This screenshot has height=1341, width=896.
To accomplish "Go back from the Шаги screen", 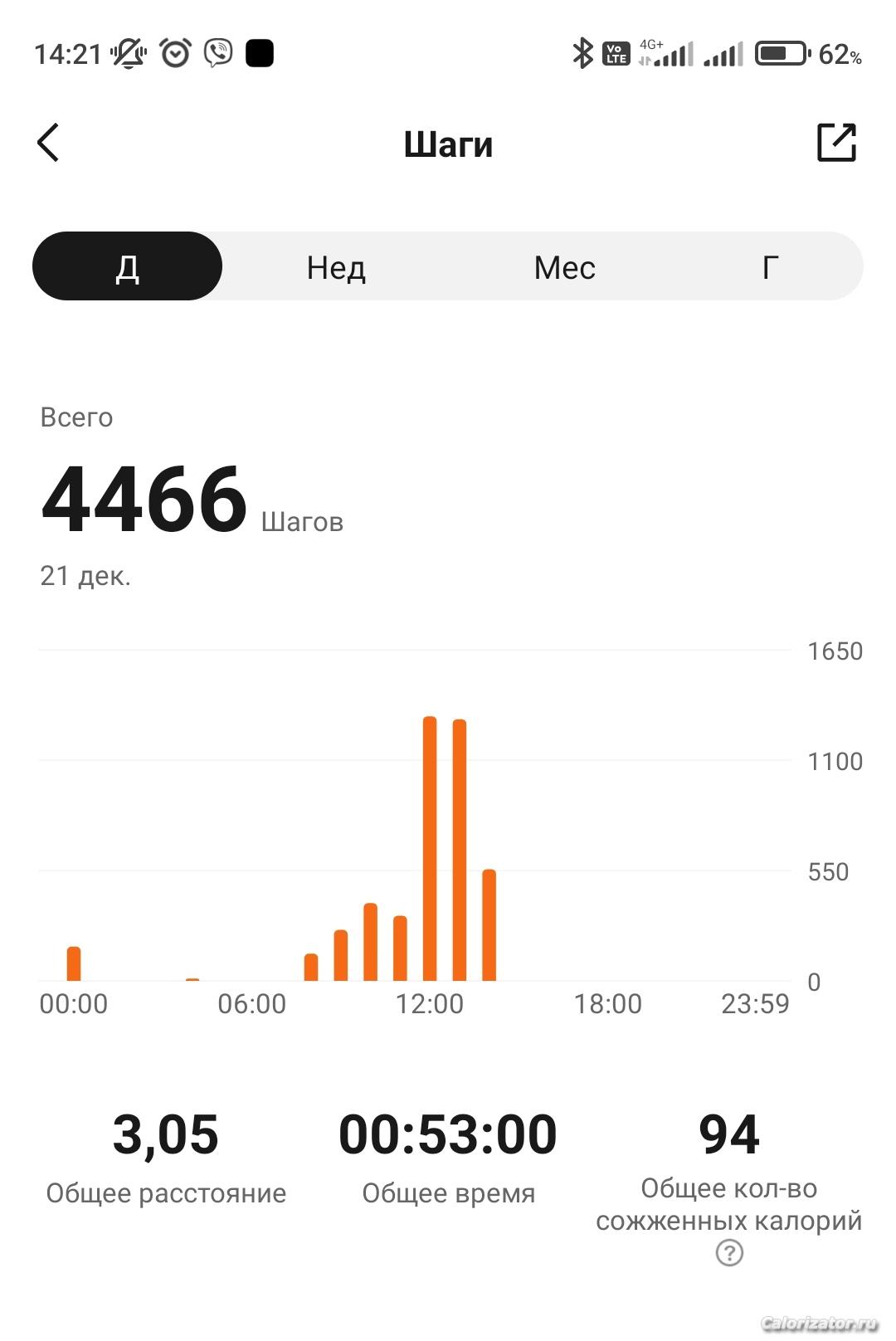I will pos(49,143).
